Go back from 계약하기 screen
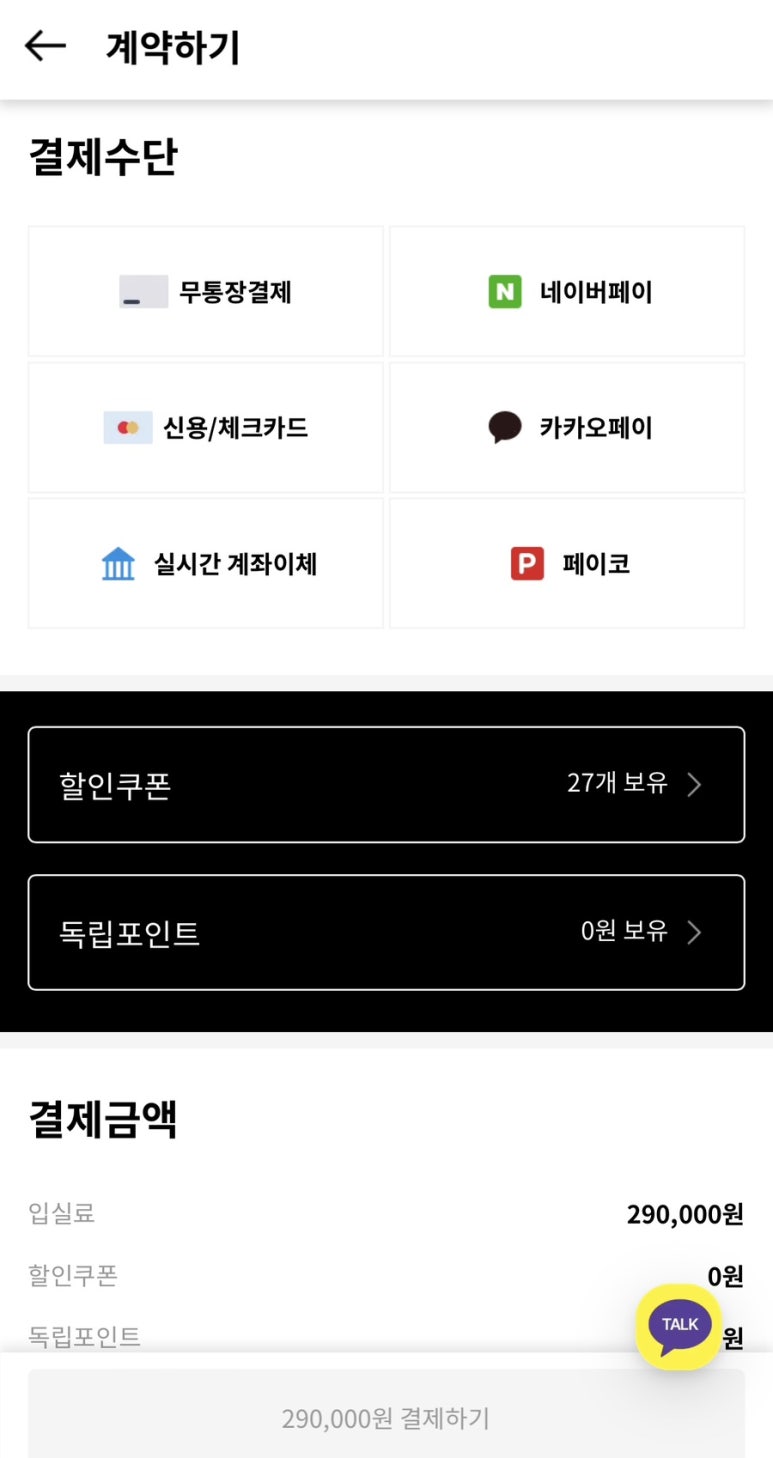Image resolution: width=773 pixels, height=1458 pixels. click(45, 46)
